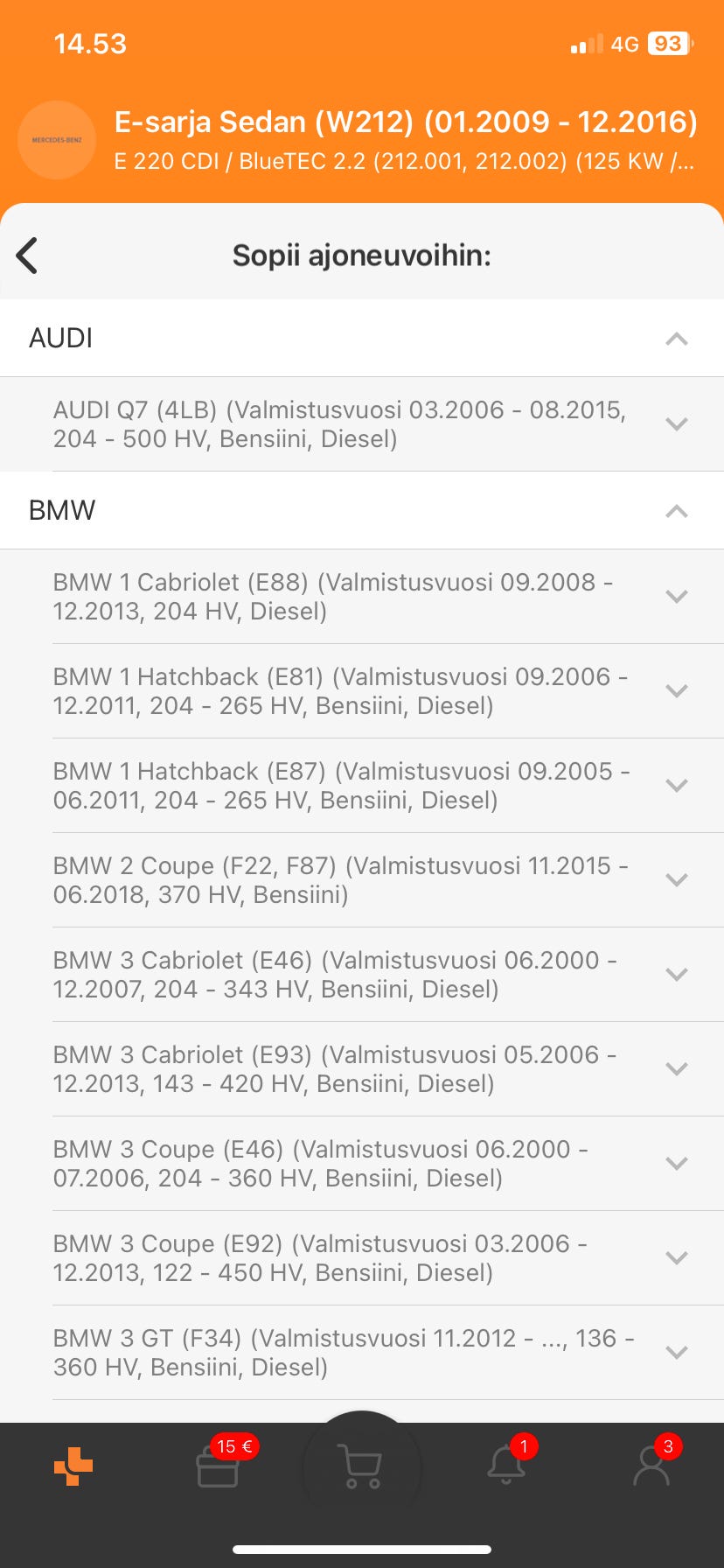
Task: Collapse the AUDI section
Action: pos(676,339)
